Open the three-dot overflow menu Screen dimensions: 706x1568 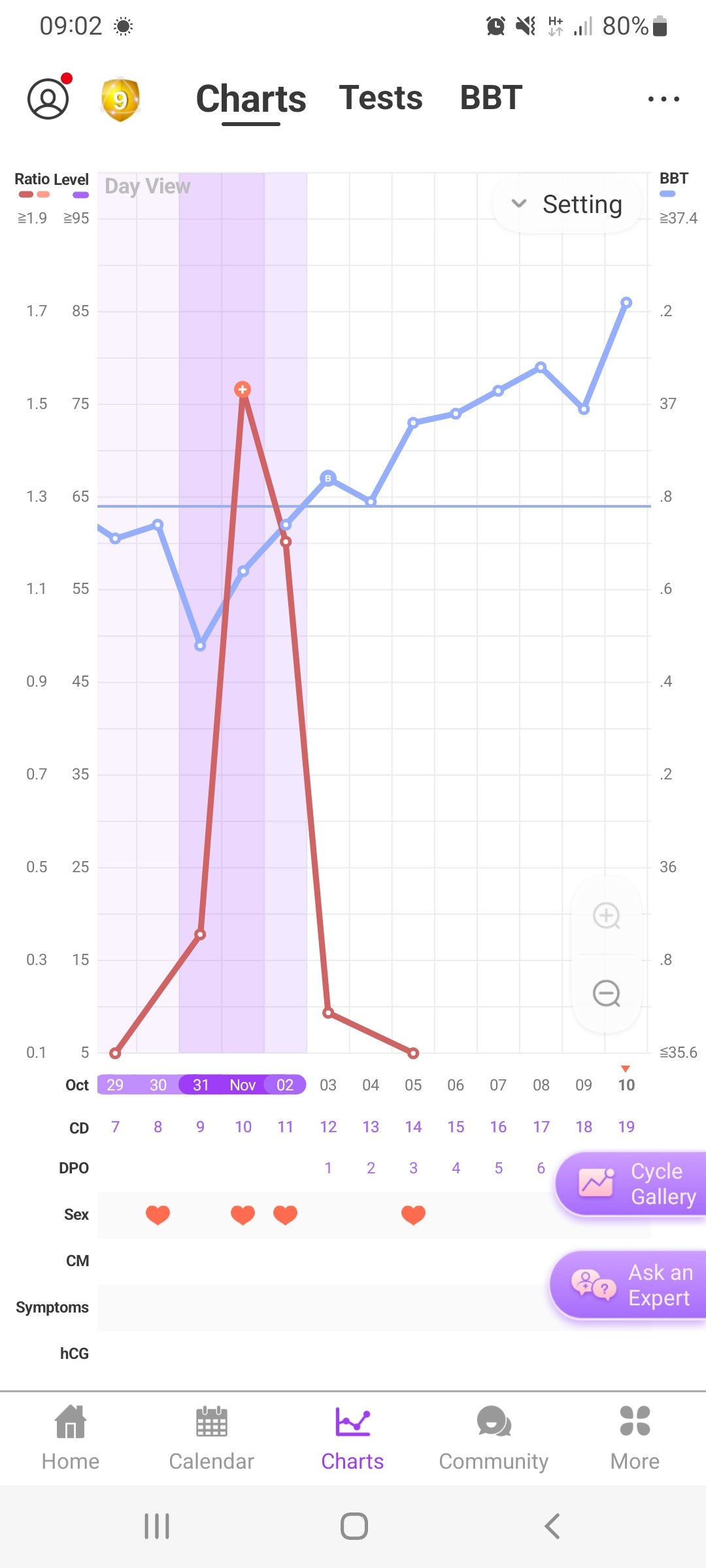pyautogui.click(x=663, y=99)
